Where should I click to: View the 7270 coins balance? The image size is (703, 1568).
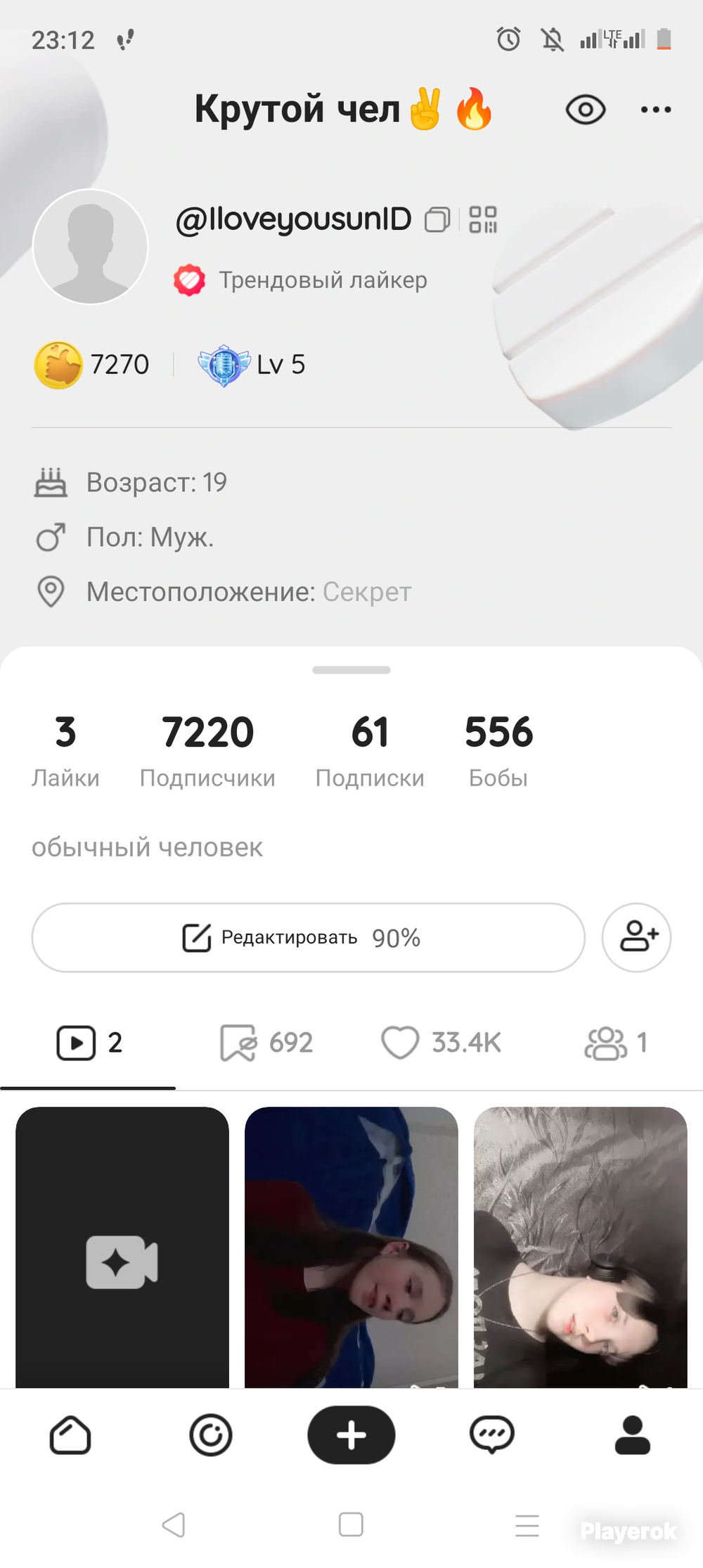92,365
